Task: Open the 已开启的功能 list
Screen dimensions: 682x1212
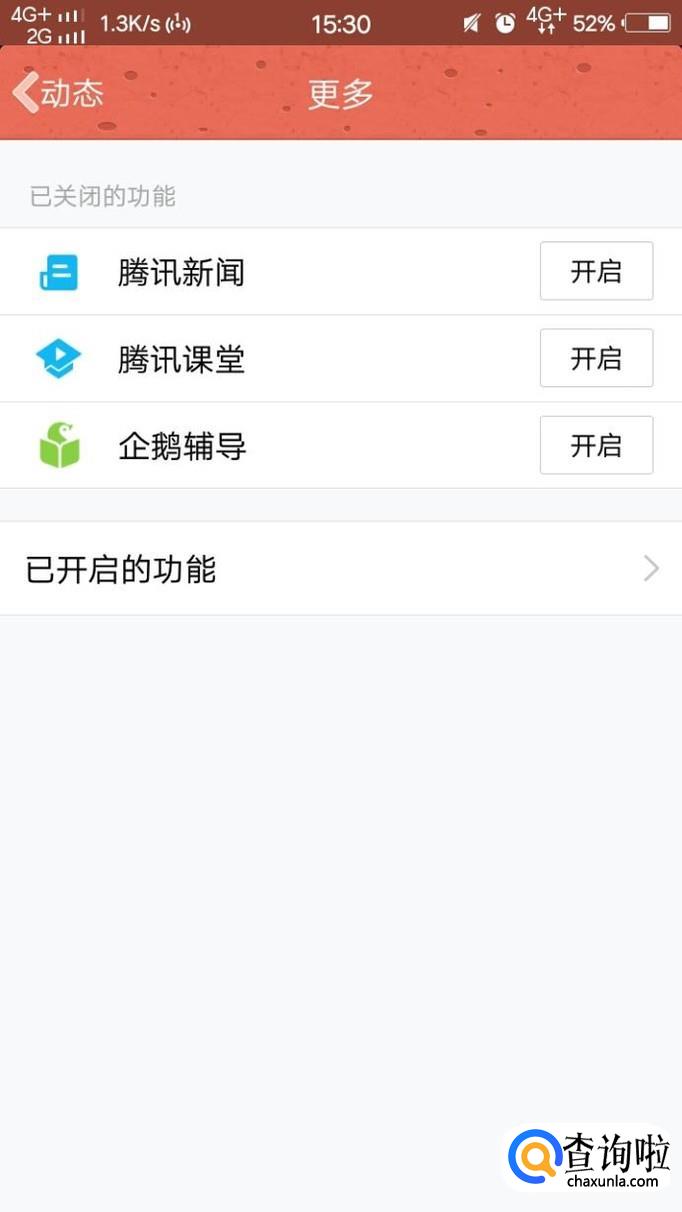Action: coord(340,569)
